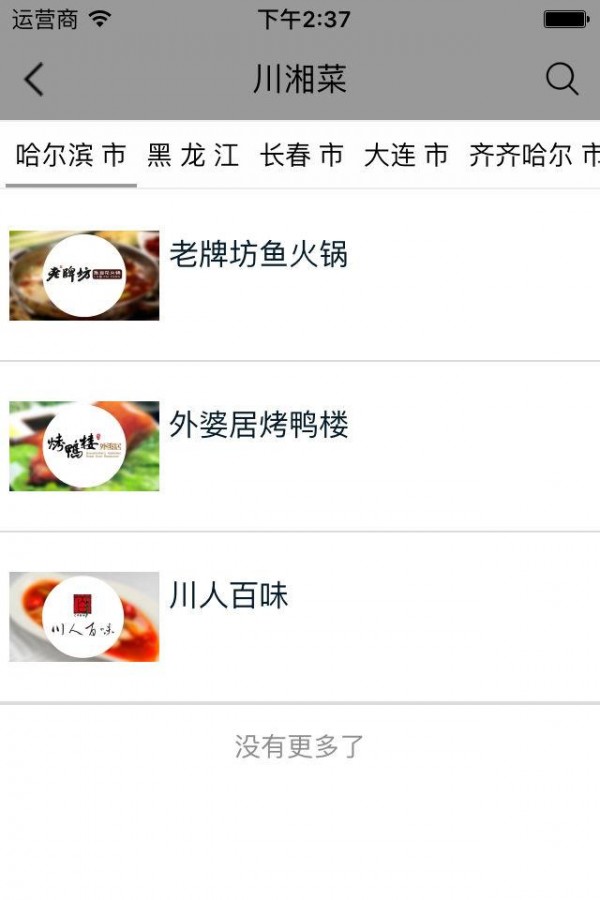Viewport: 600px width, 900px height.
Task: Switch to the 长春市 tab
Action: tap(302, 155)
